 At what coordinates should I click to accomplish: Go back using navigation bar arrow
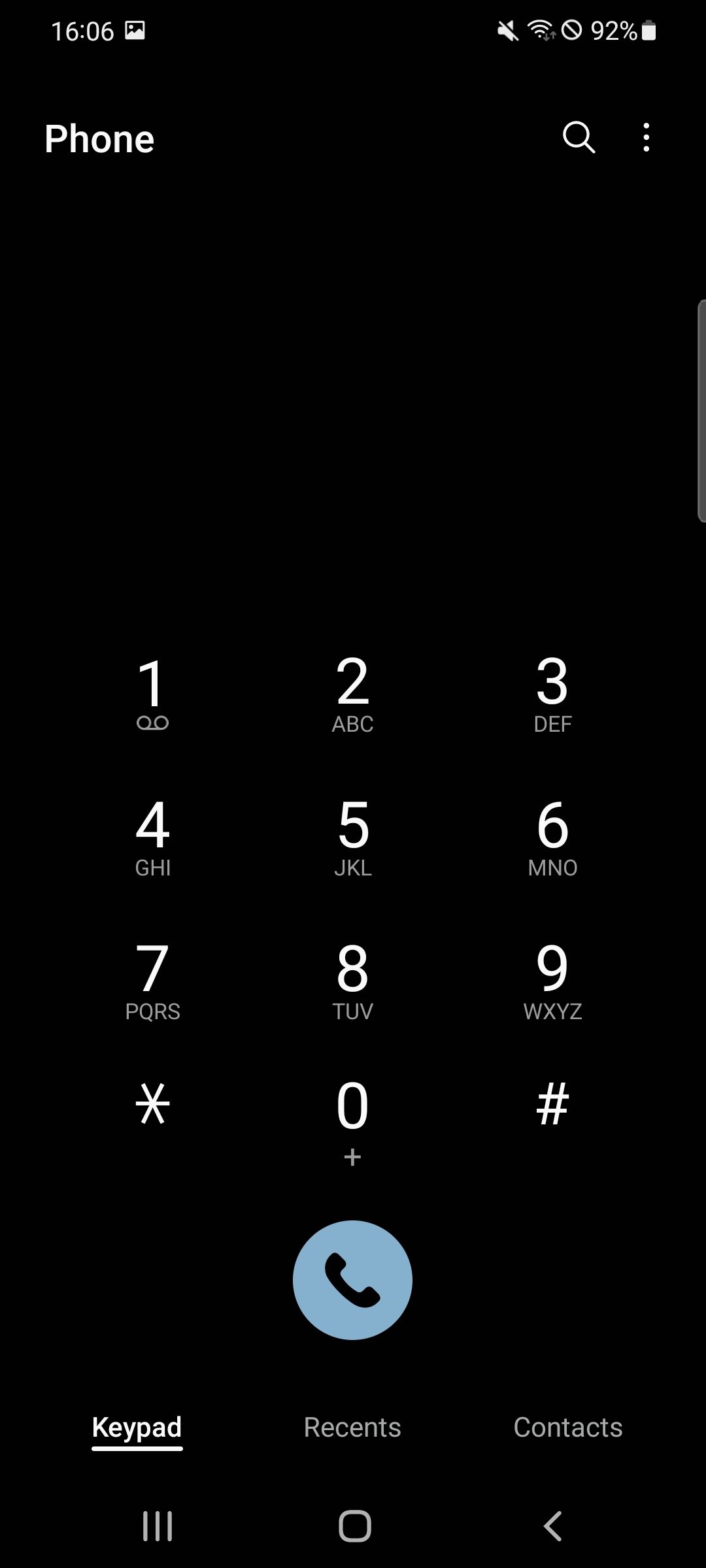click(553, 1526)
